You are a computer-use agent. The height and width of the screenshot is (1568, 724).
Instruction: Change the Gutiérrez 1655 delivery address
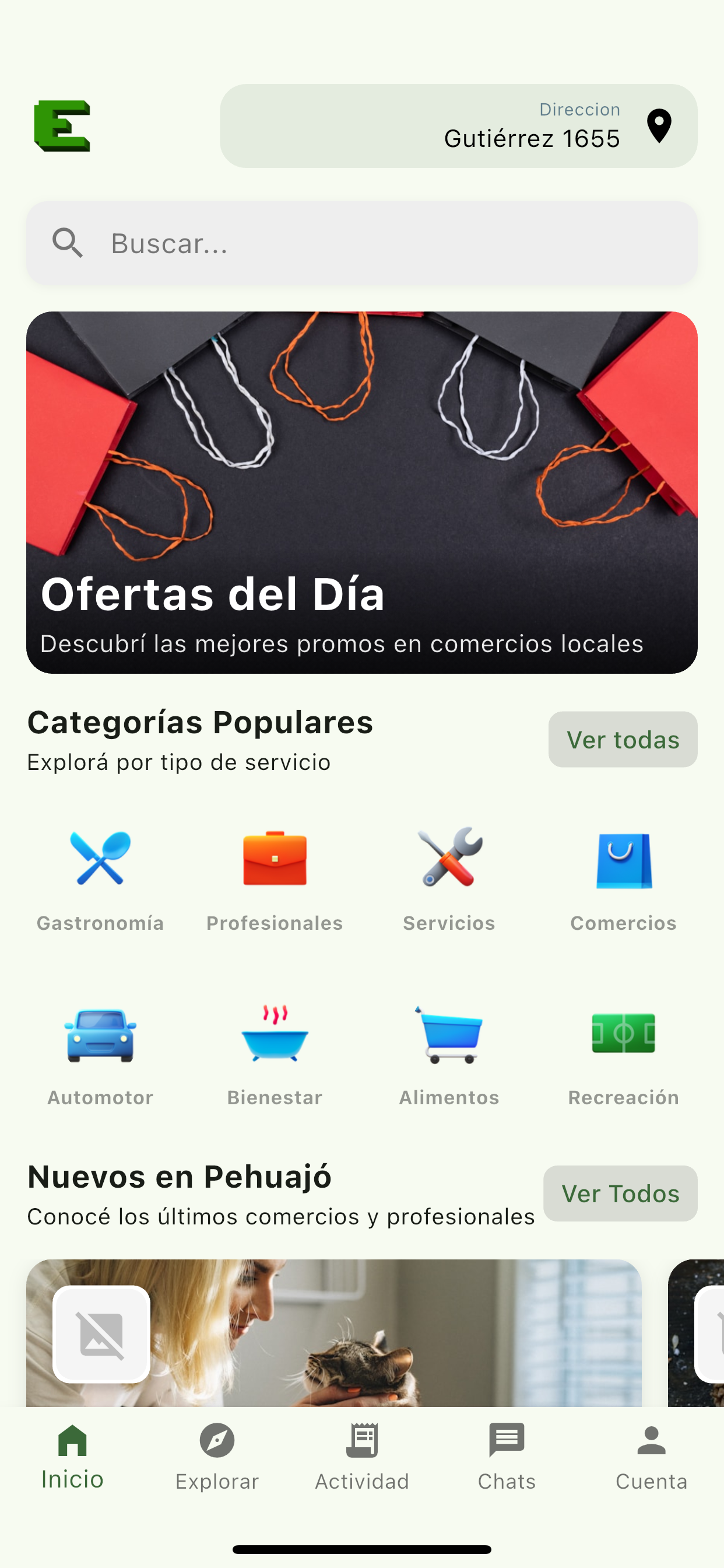[x=458, y=126]
